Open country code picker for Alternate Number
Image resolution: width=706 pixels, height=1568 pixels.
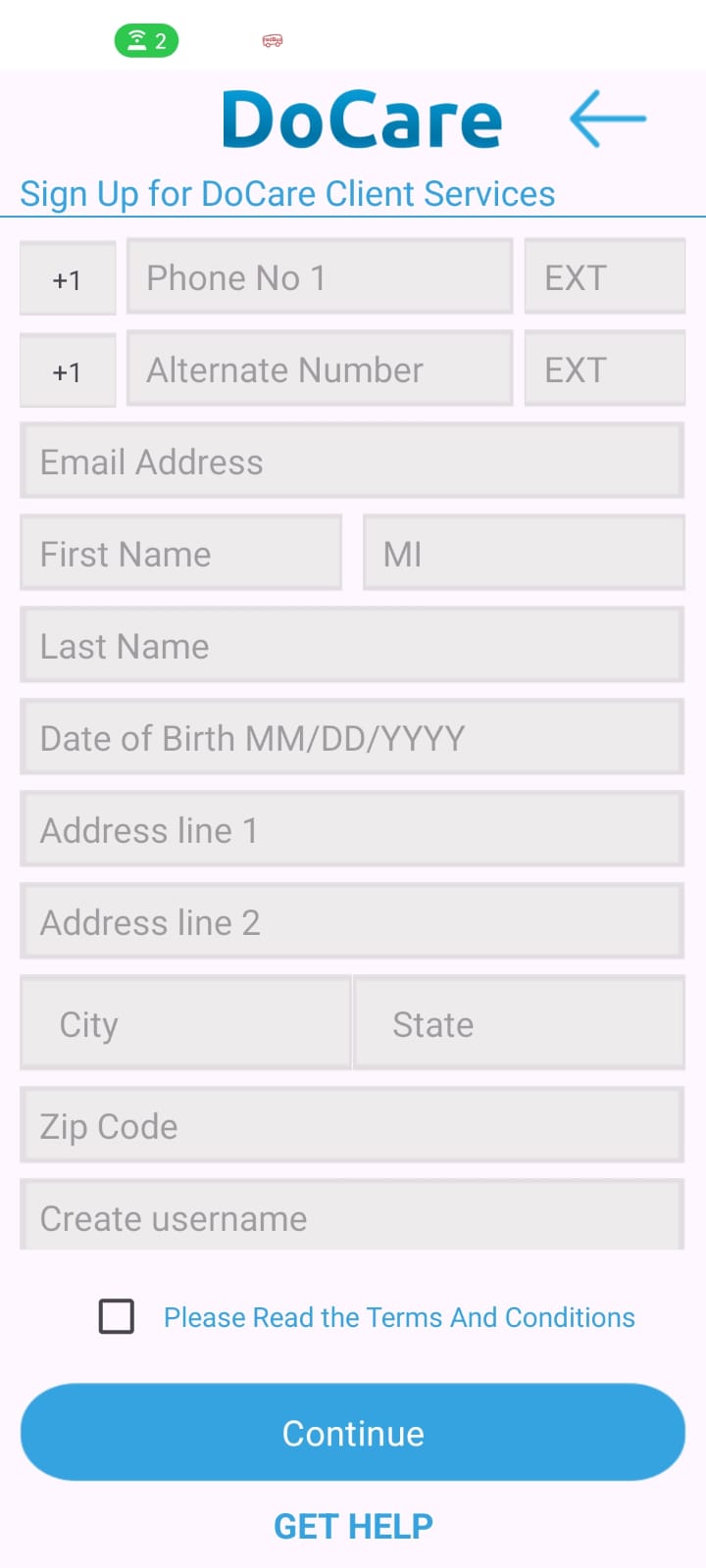68,371
